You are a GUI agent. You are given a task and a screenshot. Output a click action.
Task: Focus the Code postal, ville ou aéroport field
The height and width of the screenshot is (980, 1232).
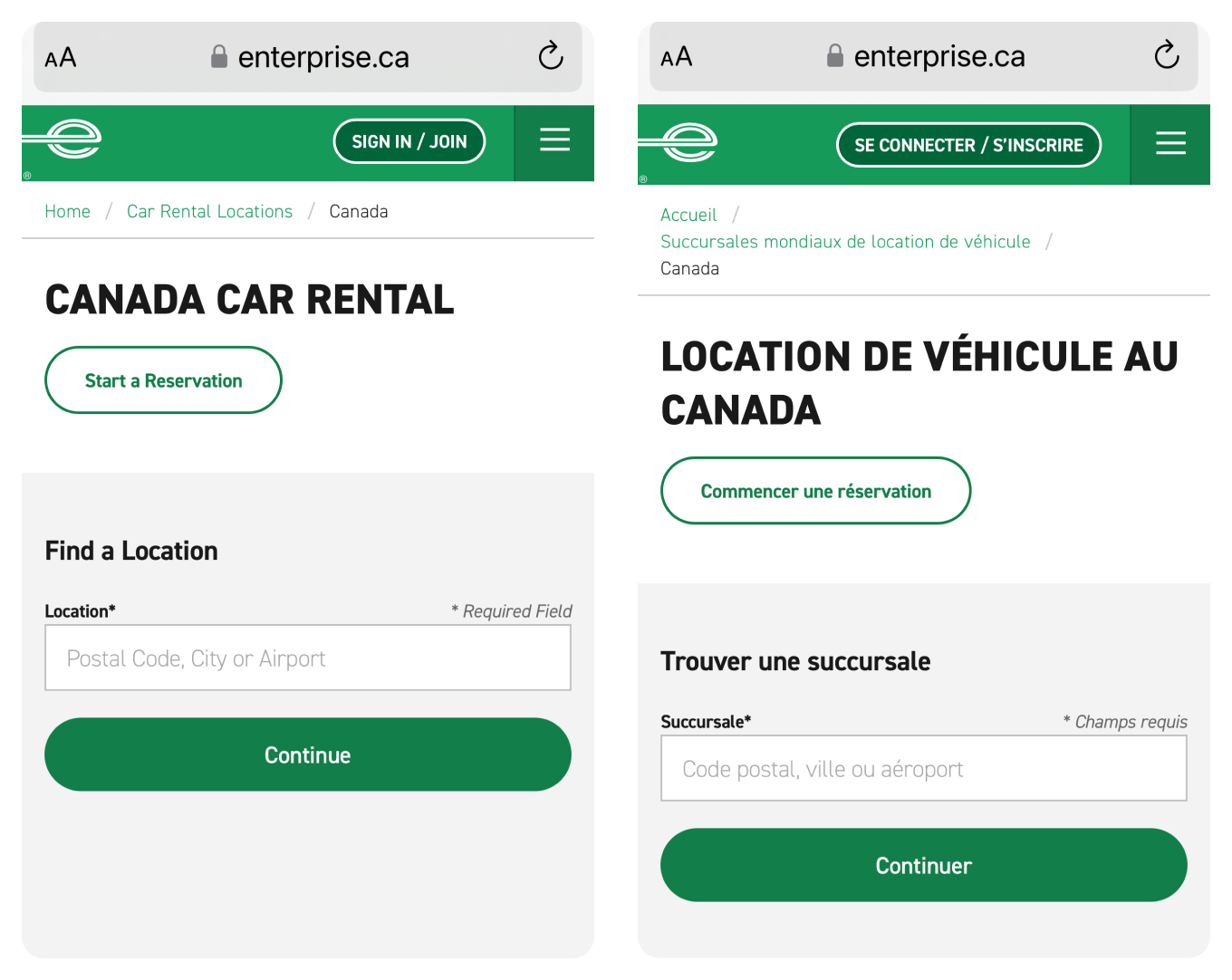click(x=924, y=769)
